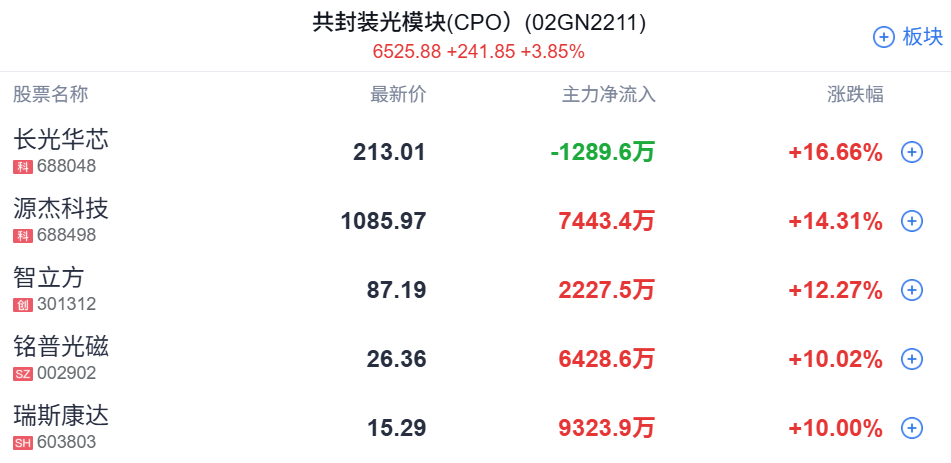Viewport: 951px width, 463px height.
Task: Add the CPO 板块 to watchlist
Action: (x=908, y=37)
